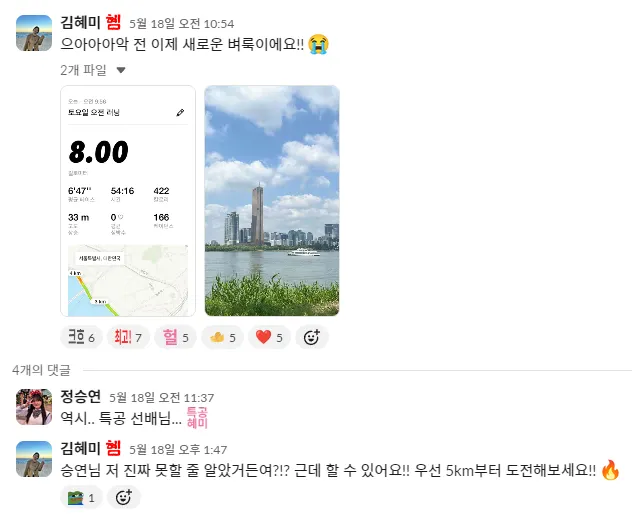
Task: Add a reaction to the 5km reply
Action: [x=123, y=497]
